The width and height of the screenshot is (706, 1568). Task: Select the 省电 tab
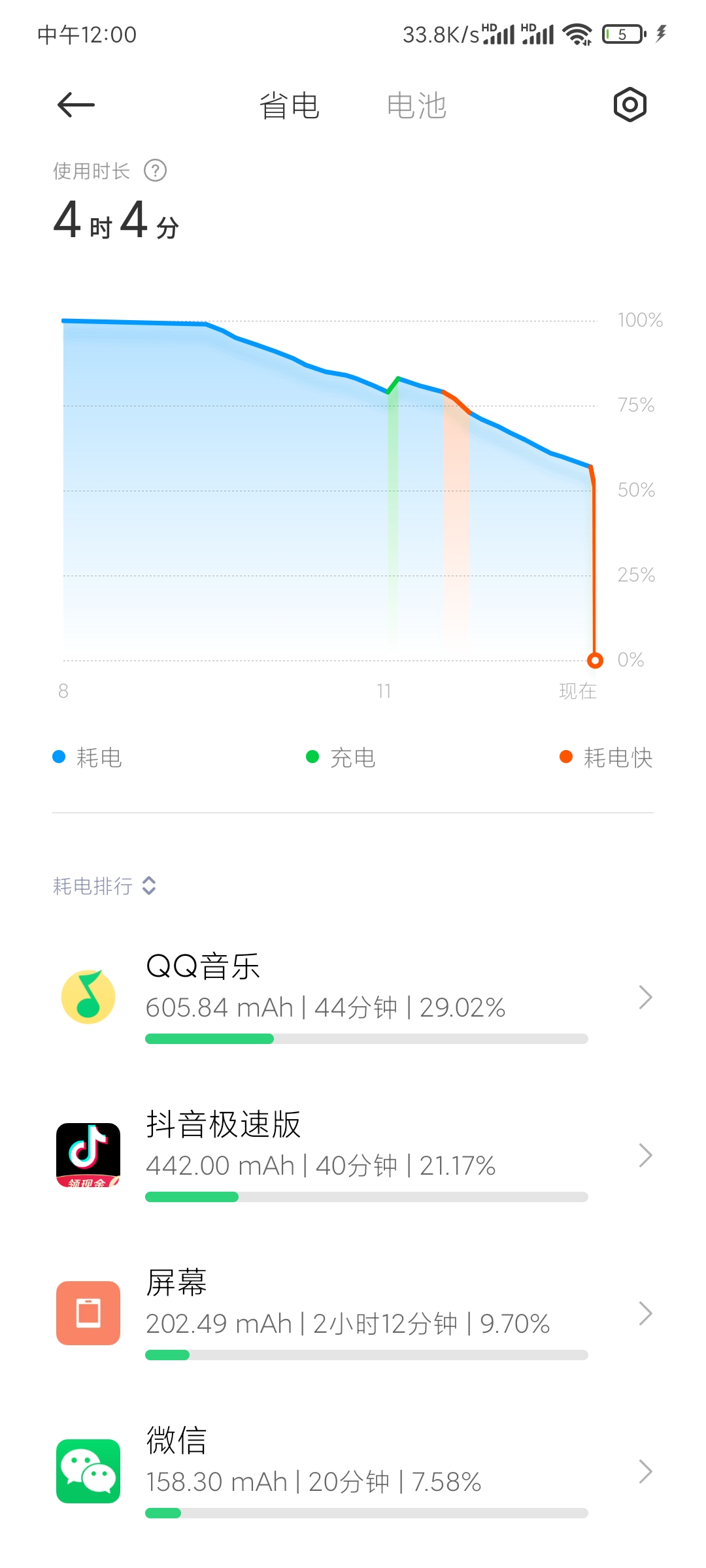pos(290,106)
